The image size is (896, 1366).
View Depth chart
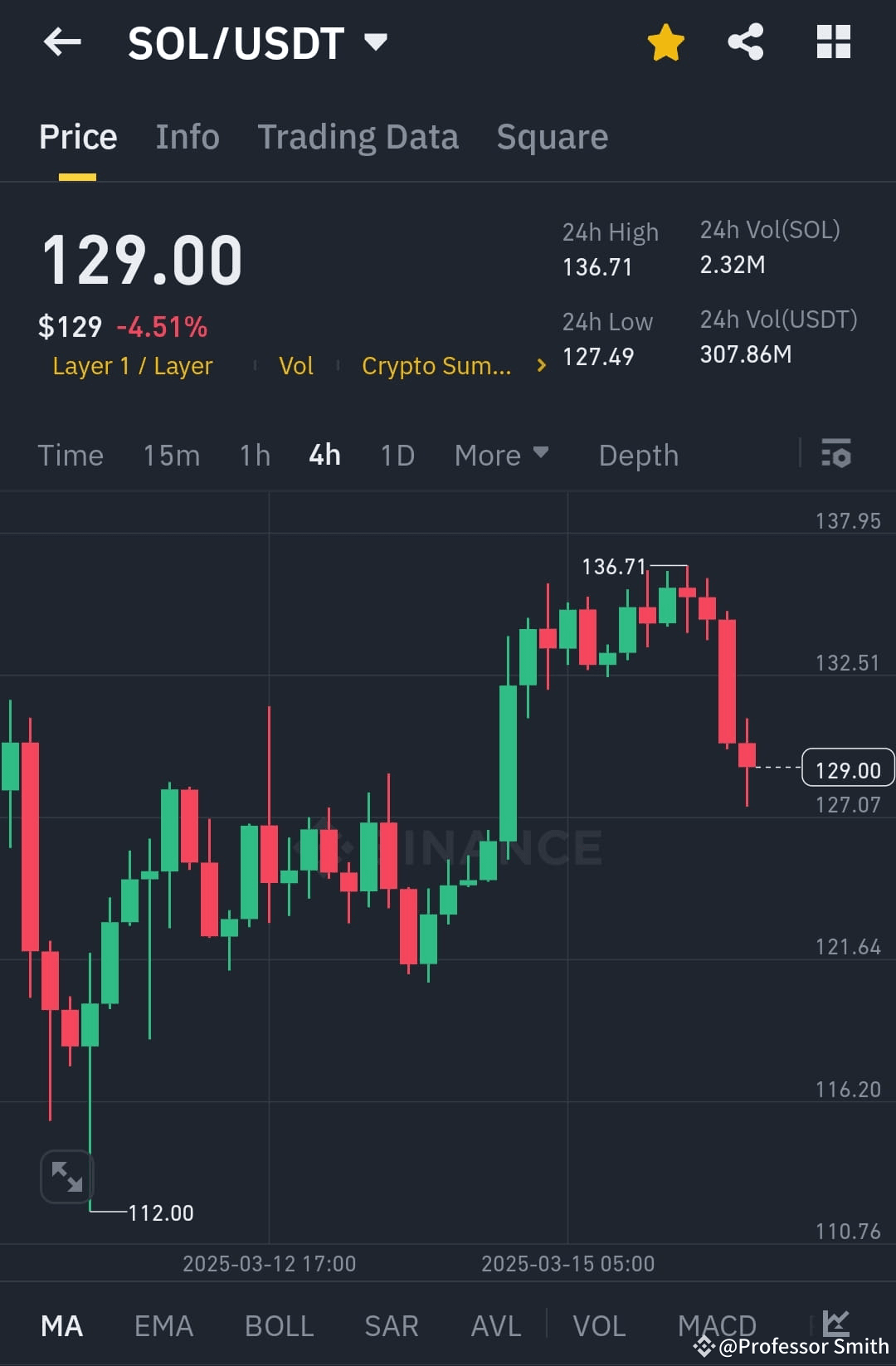637,455
